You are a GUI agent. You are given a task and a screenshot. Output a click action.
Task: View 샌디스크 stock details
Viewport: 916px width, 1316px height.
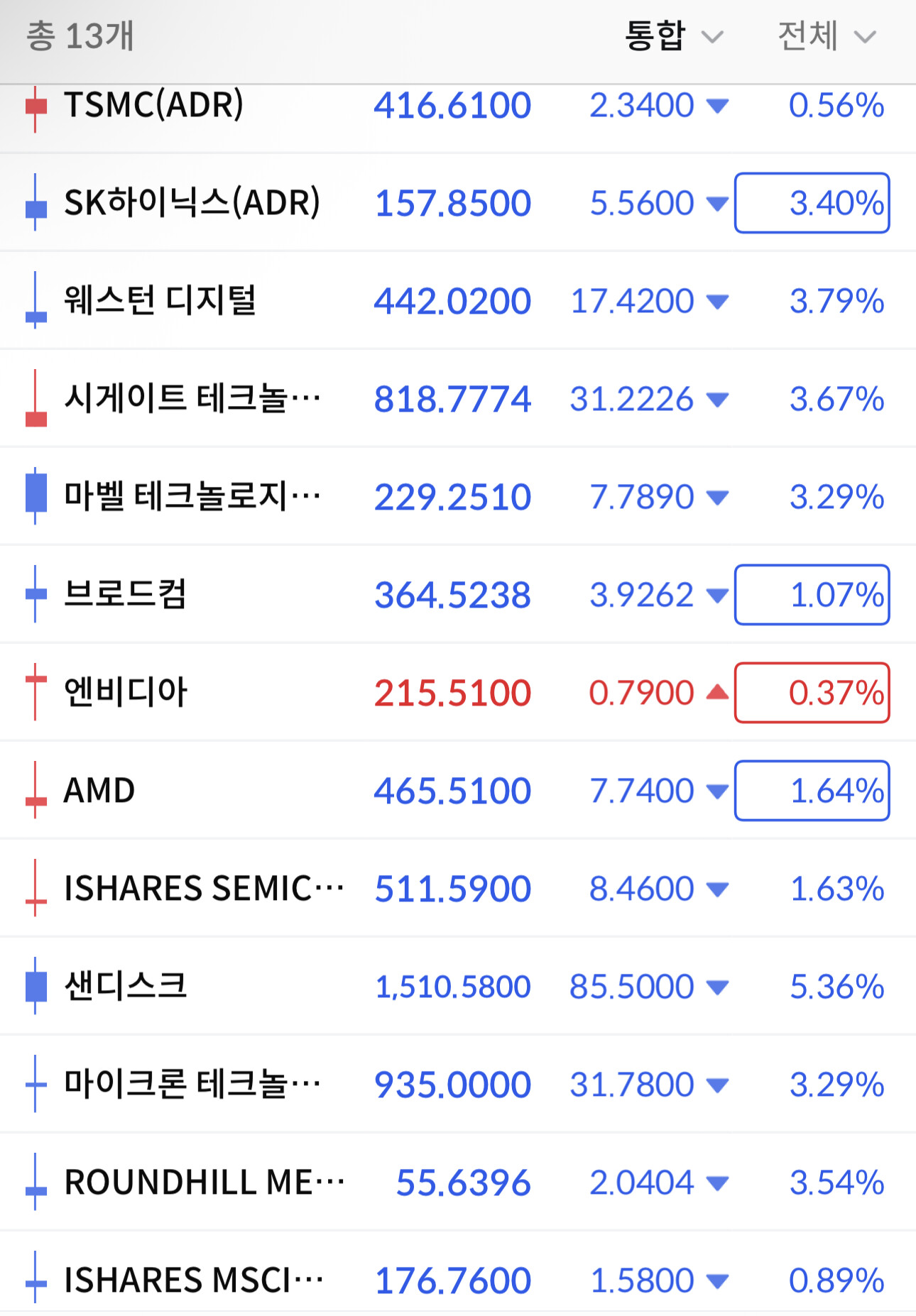[458, 986]
